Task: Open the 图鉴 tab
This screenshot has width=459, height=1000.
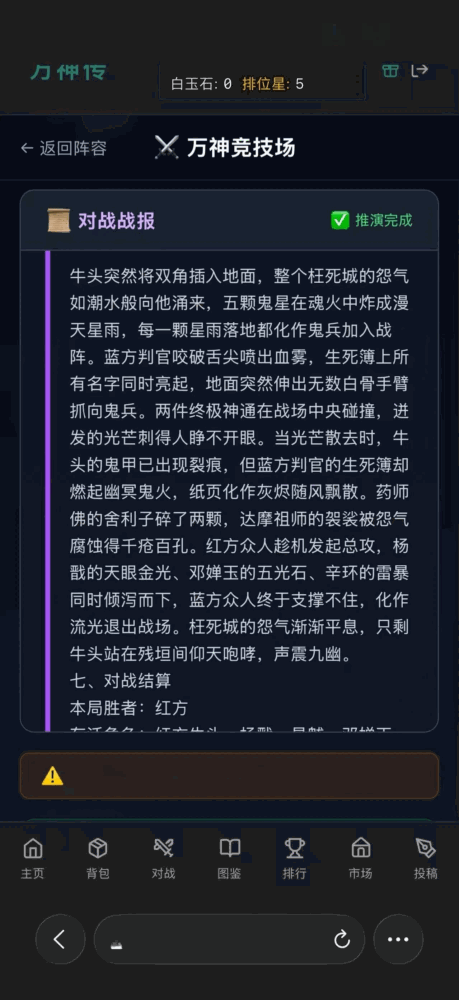Action: tap(230, 859)
